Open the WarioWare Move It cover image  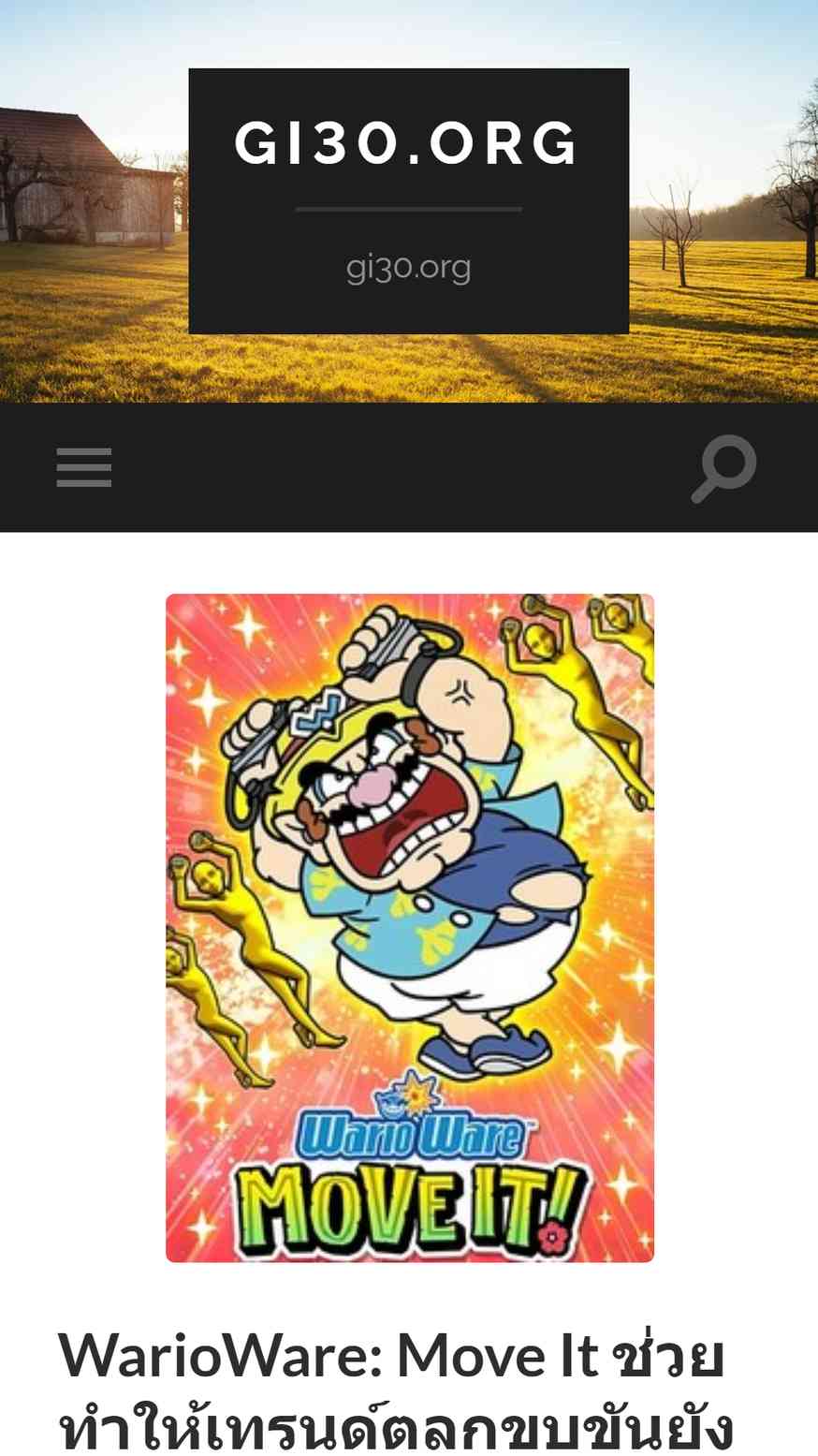coord(410,928)
